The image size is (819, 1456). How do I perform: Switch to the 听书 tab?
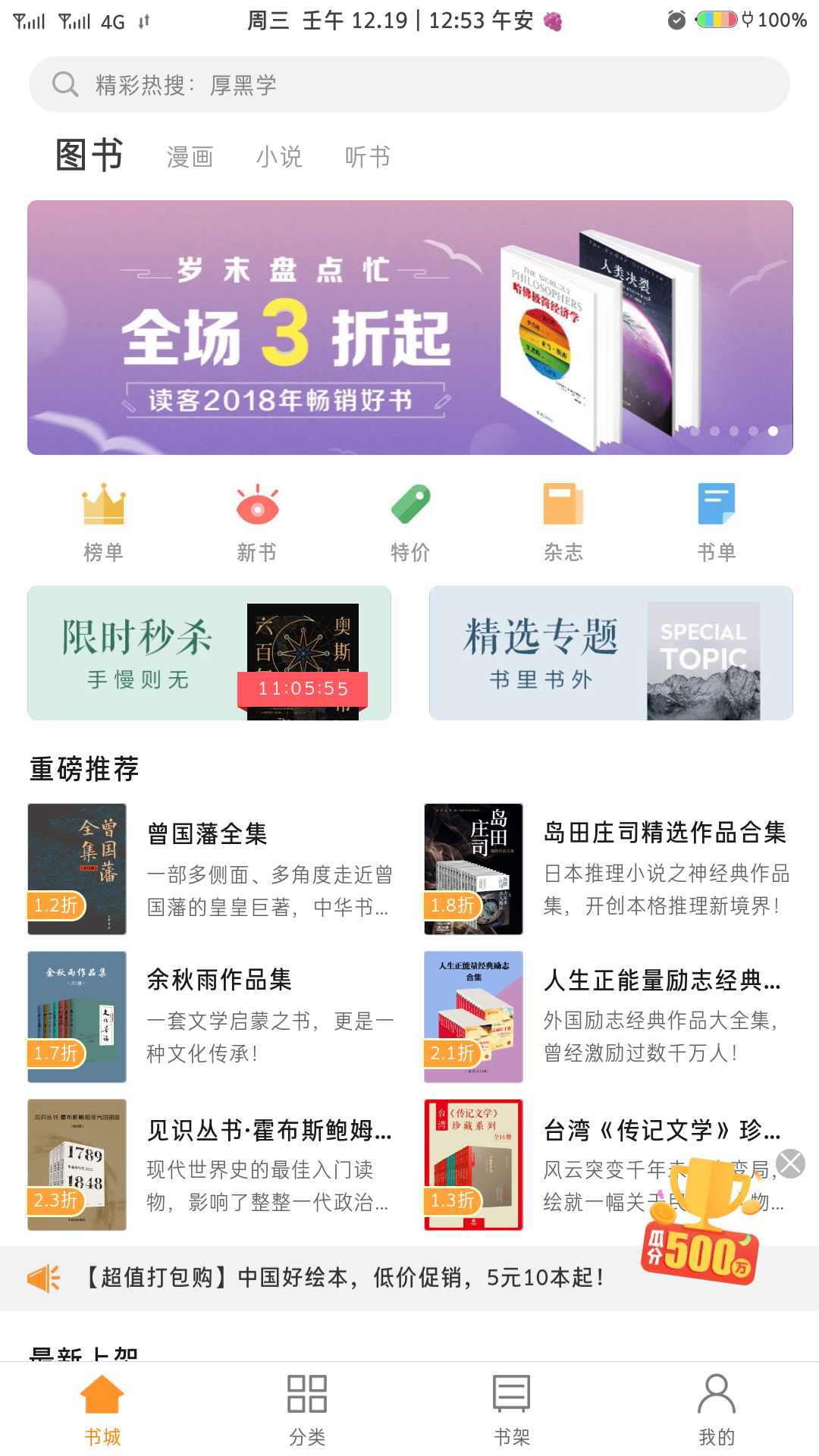pyautogui.click(x=368, y=157)
